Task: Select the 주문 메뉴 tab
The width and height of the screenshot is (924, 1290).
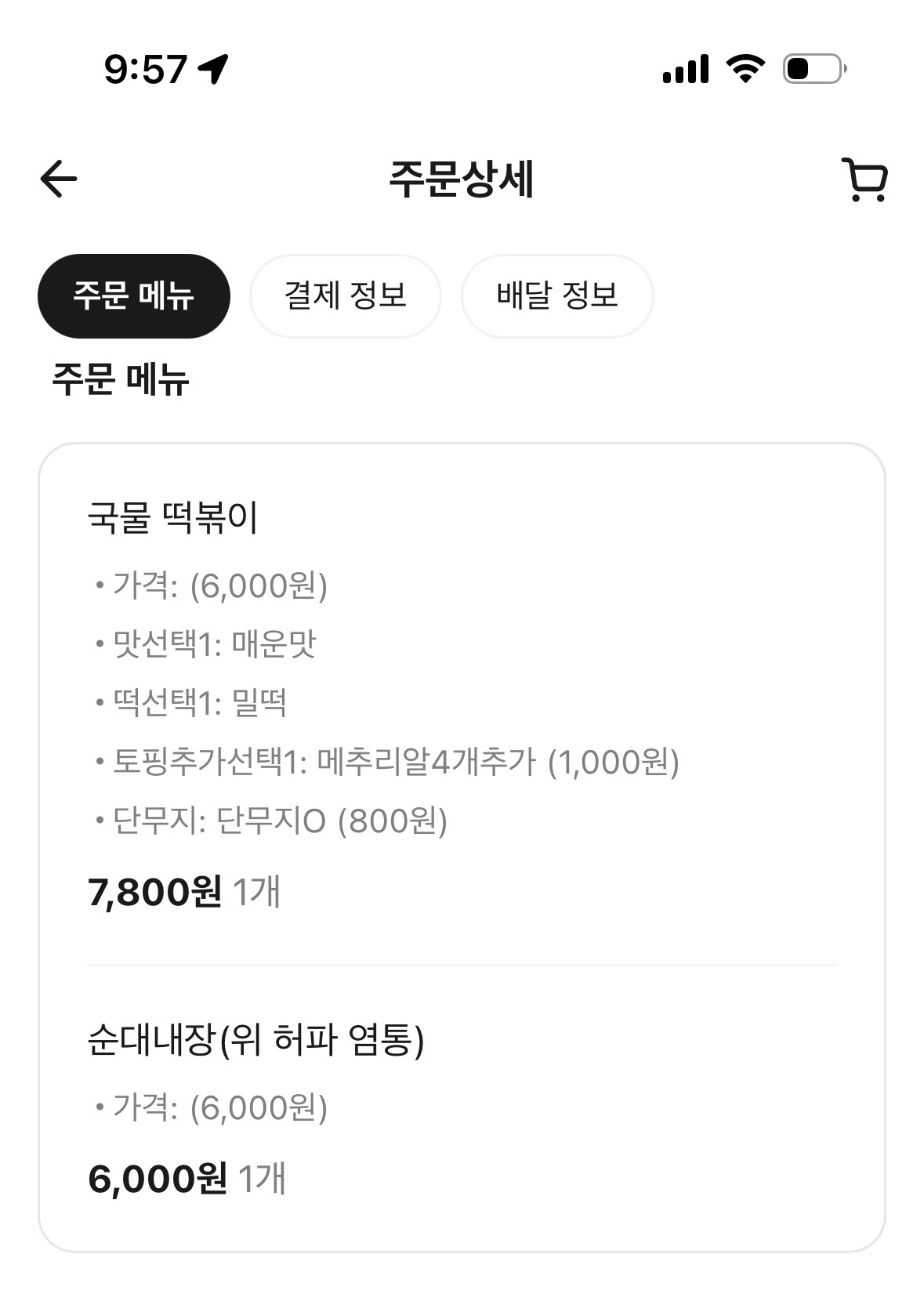Action: (134, 296)
